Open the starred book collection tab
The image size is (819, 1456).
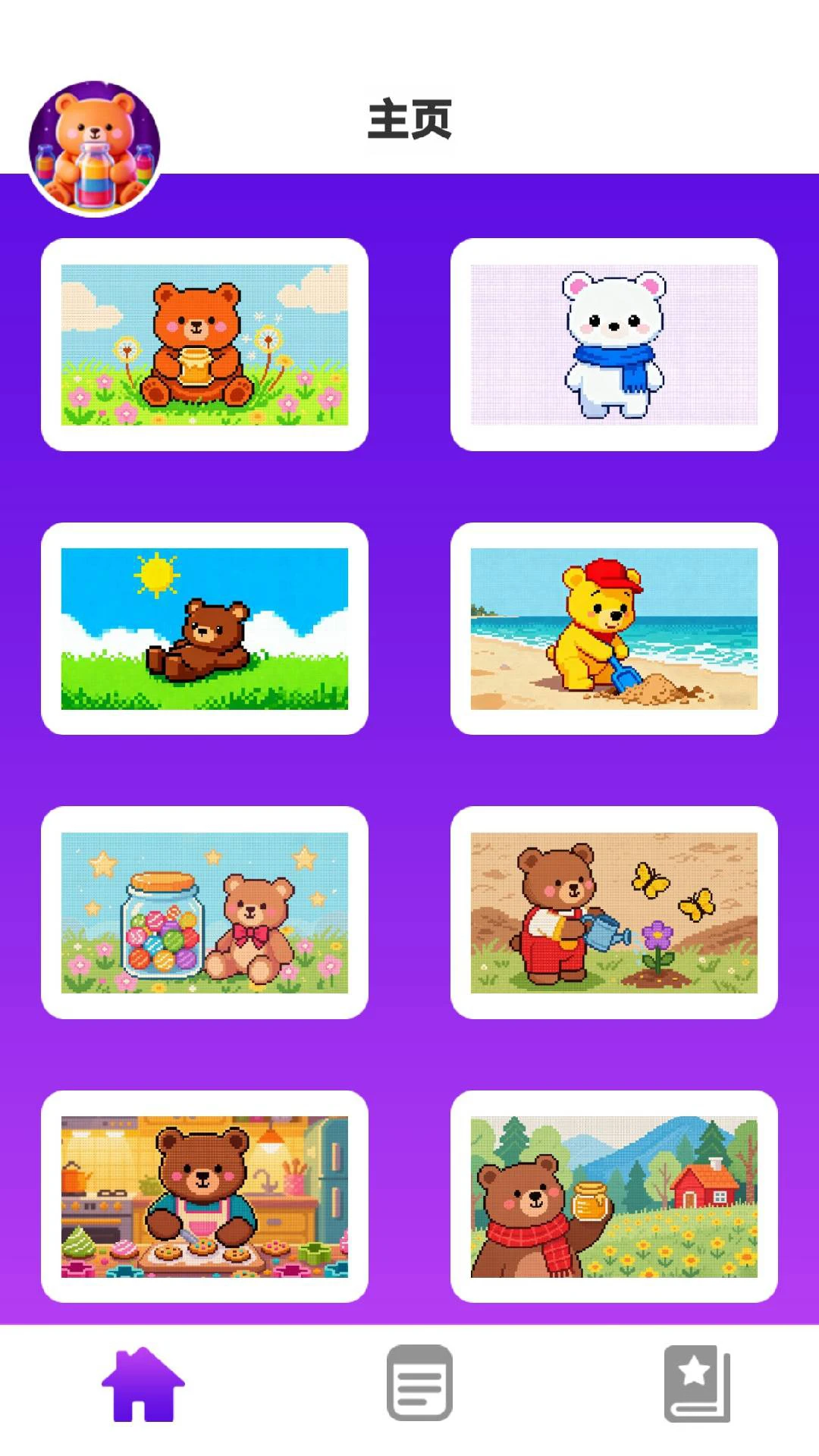pyautogui.click(x=696, y=1383)
